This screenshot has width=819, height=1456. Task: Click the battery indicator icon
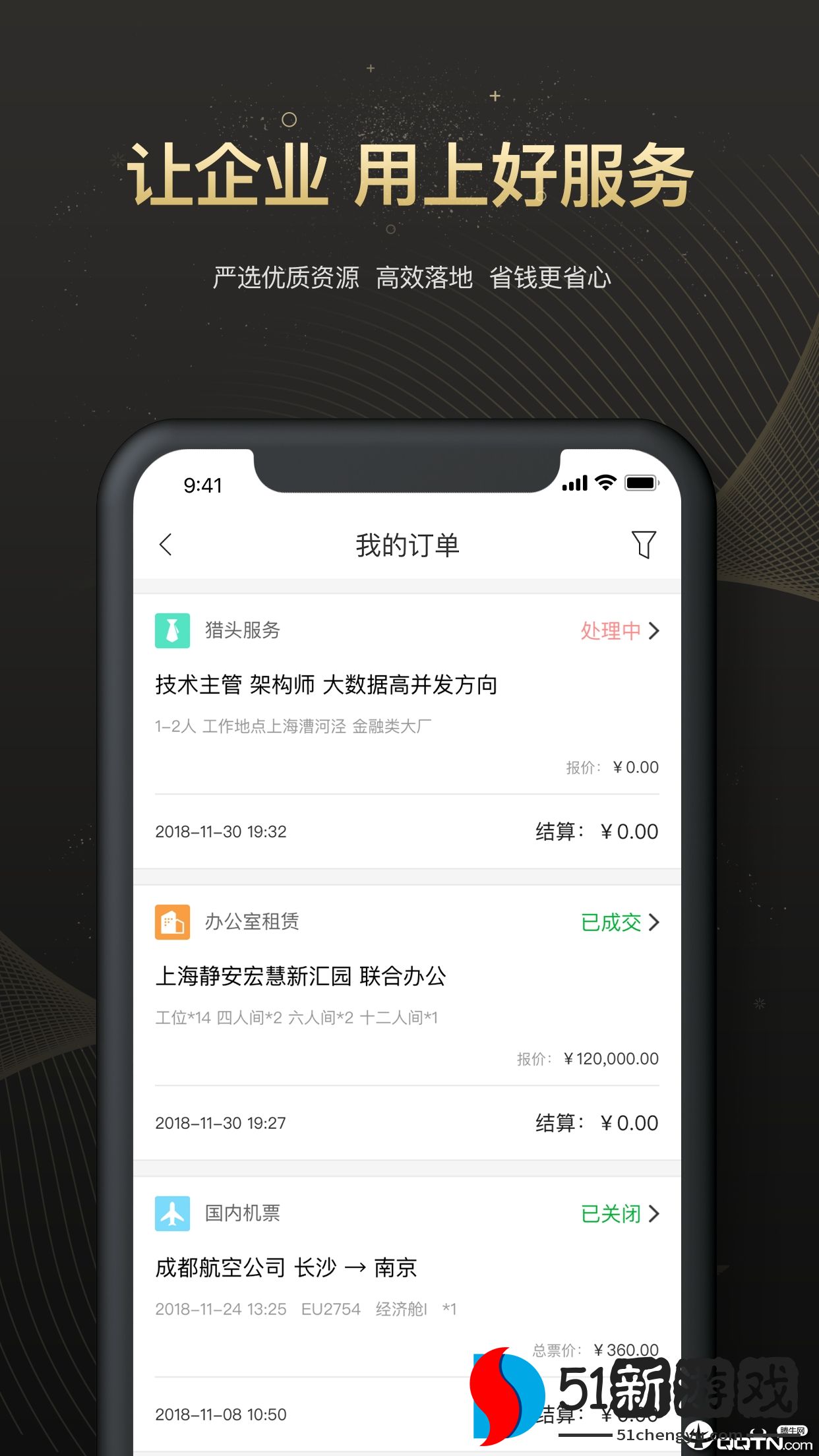click(642, 483)
